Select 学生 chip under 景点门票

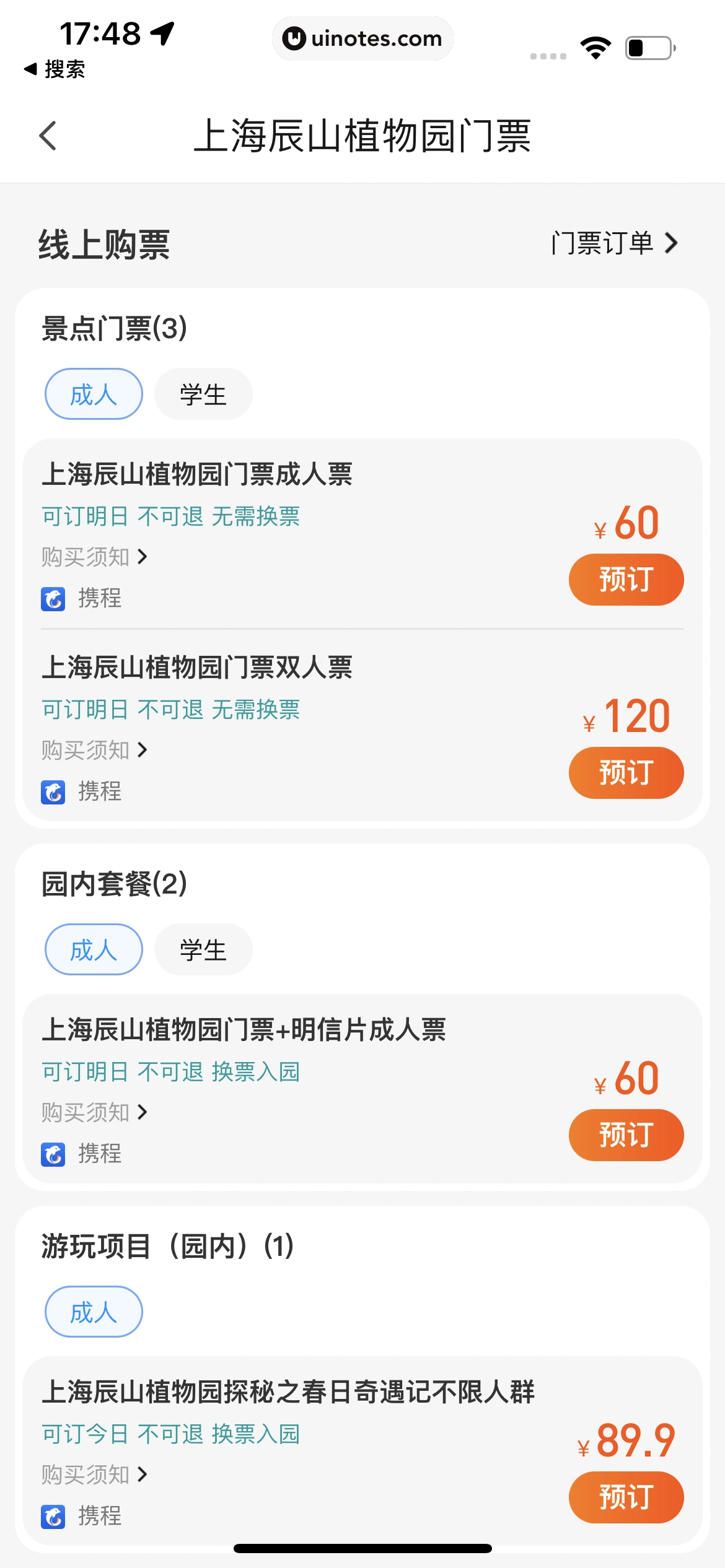(203, 394)
